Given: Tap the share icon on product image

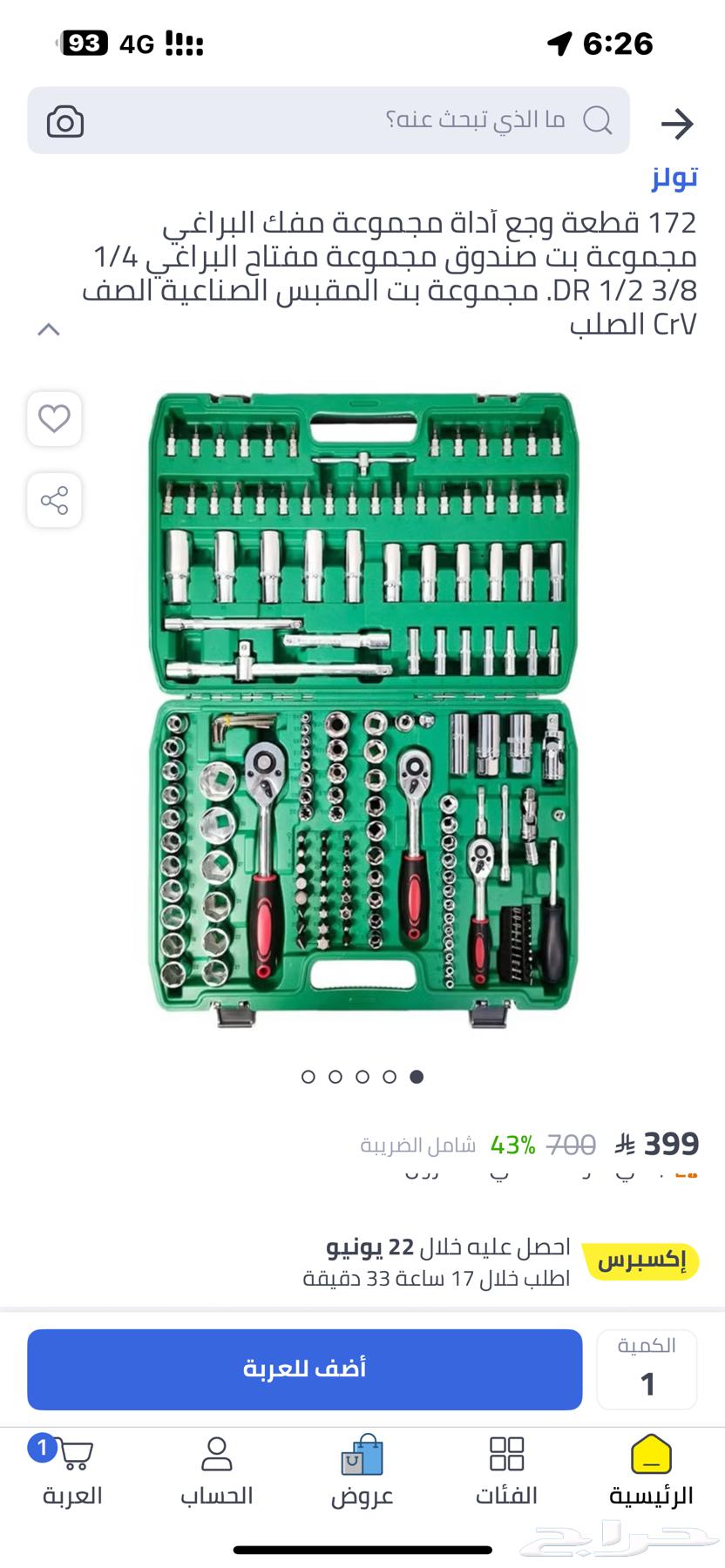Looking at the screenshot, I should point(54,499).
